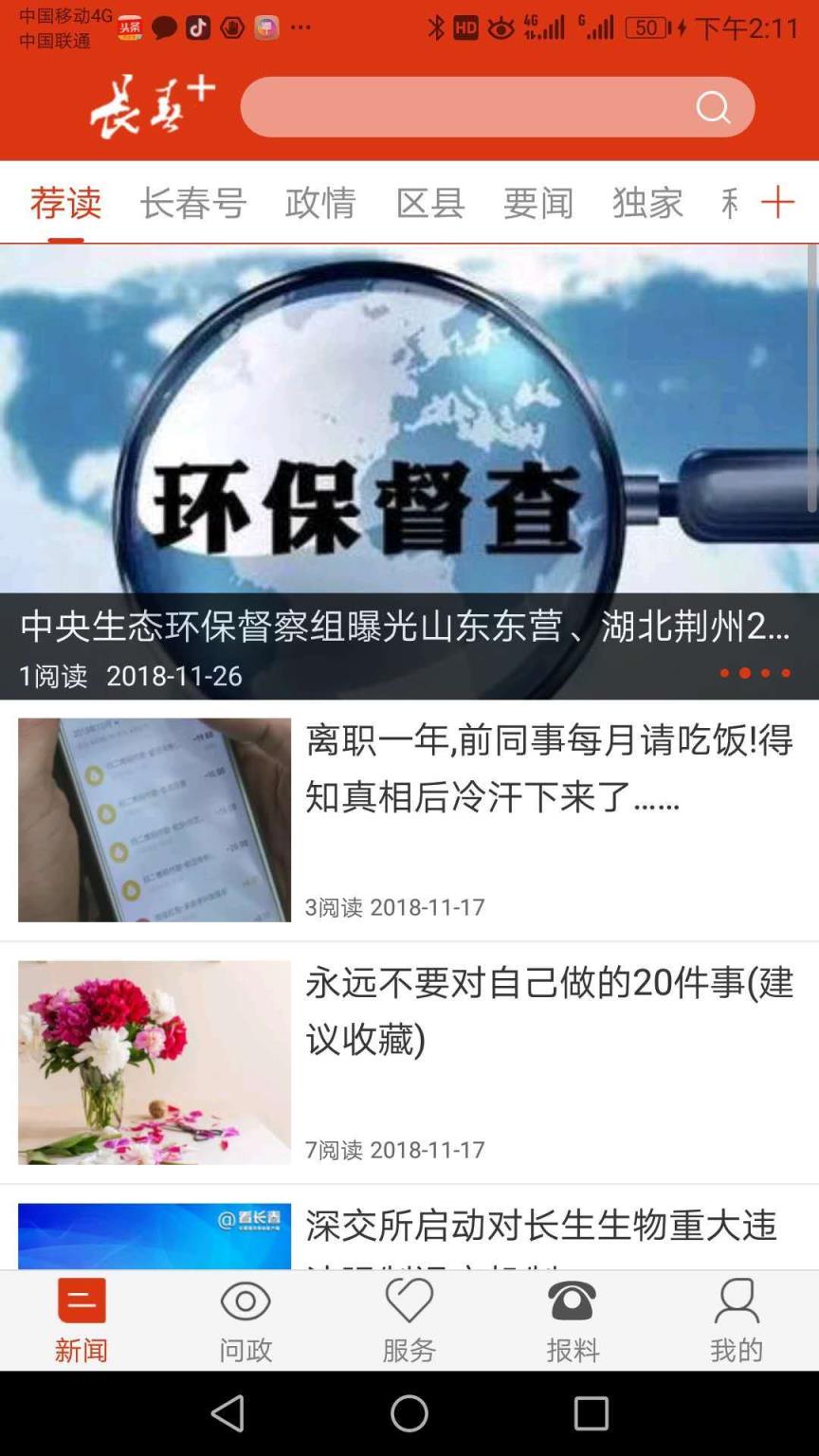This screenshot has width=819, height=1456.
Task: Select the first carousel dot indicator
Action: 723,673
